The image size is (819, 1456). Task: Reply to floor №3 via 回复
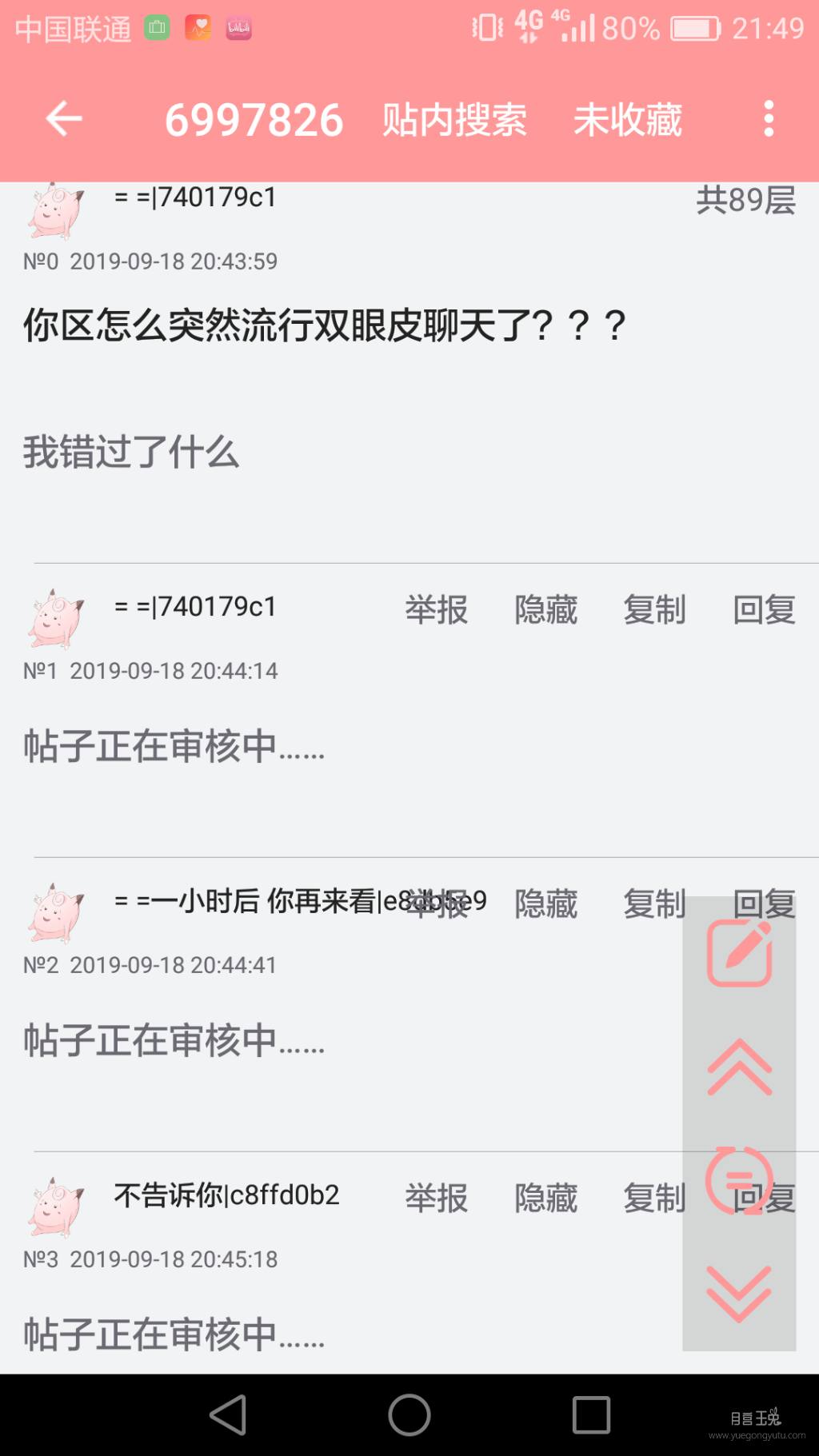[765, 1197]
